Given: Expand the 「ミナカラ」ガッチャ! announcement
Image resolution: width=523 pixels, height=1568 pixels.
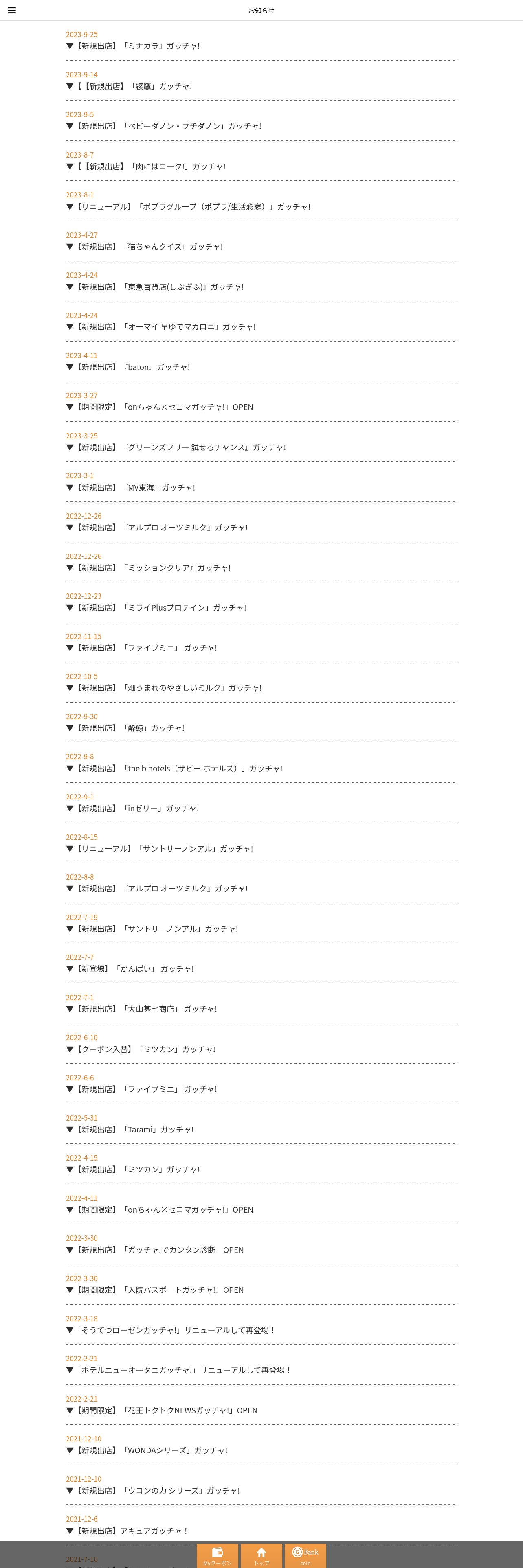Looking at the screenshot, I should coord(133,46).
